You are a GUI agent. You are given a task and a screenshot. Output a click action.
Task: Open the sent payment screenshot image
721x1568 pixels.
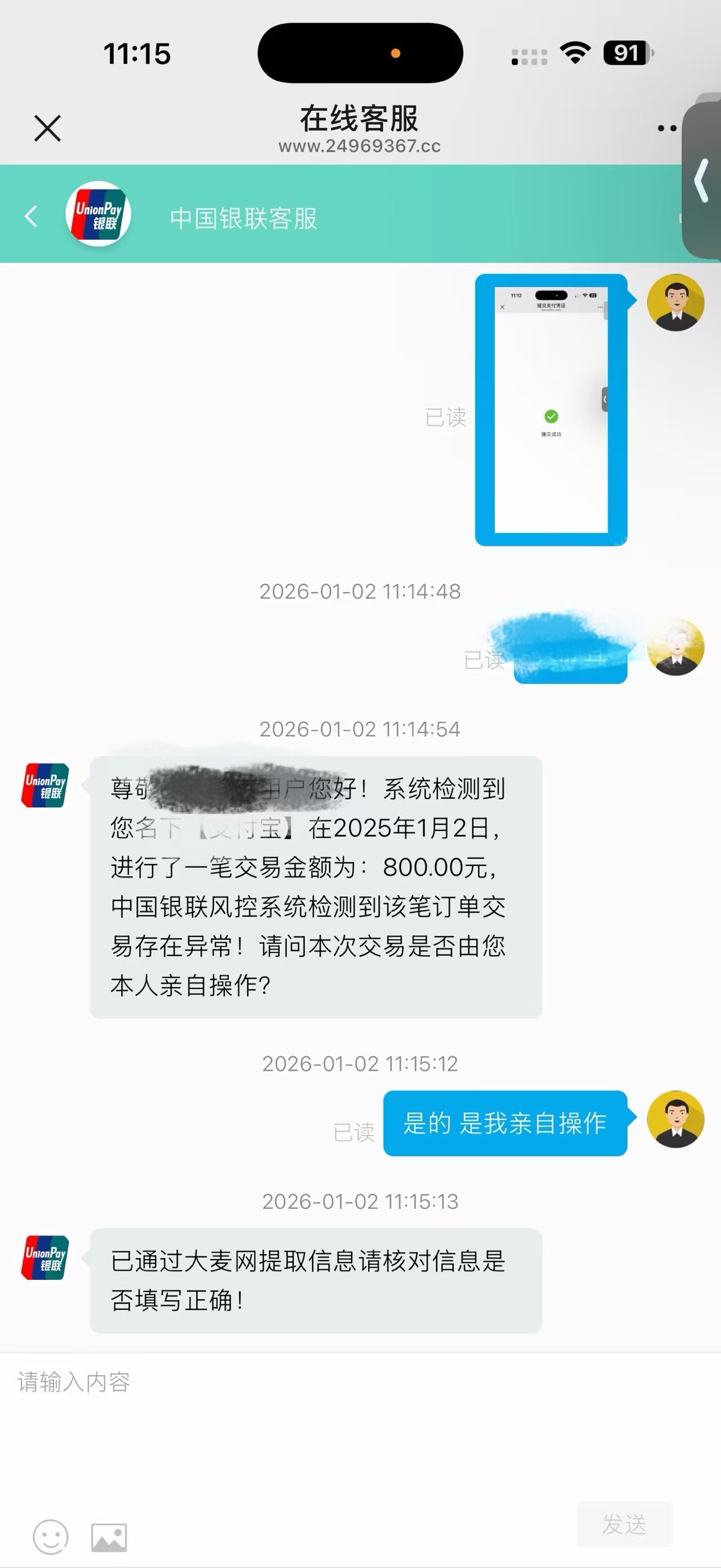click(x=551, y=410)
